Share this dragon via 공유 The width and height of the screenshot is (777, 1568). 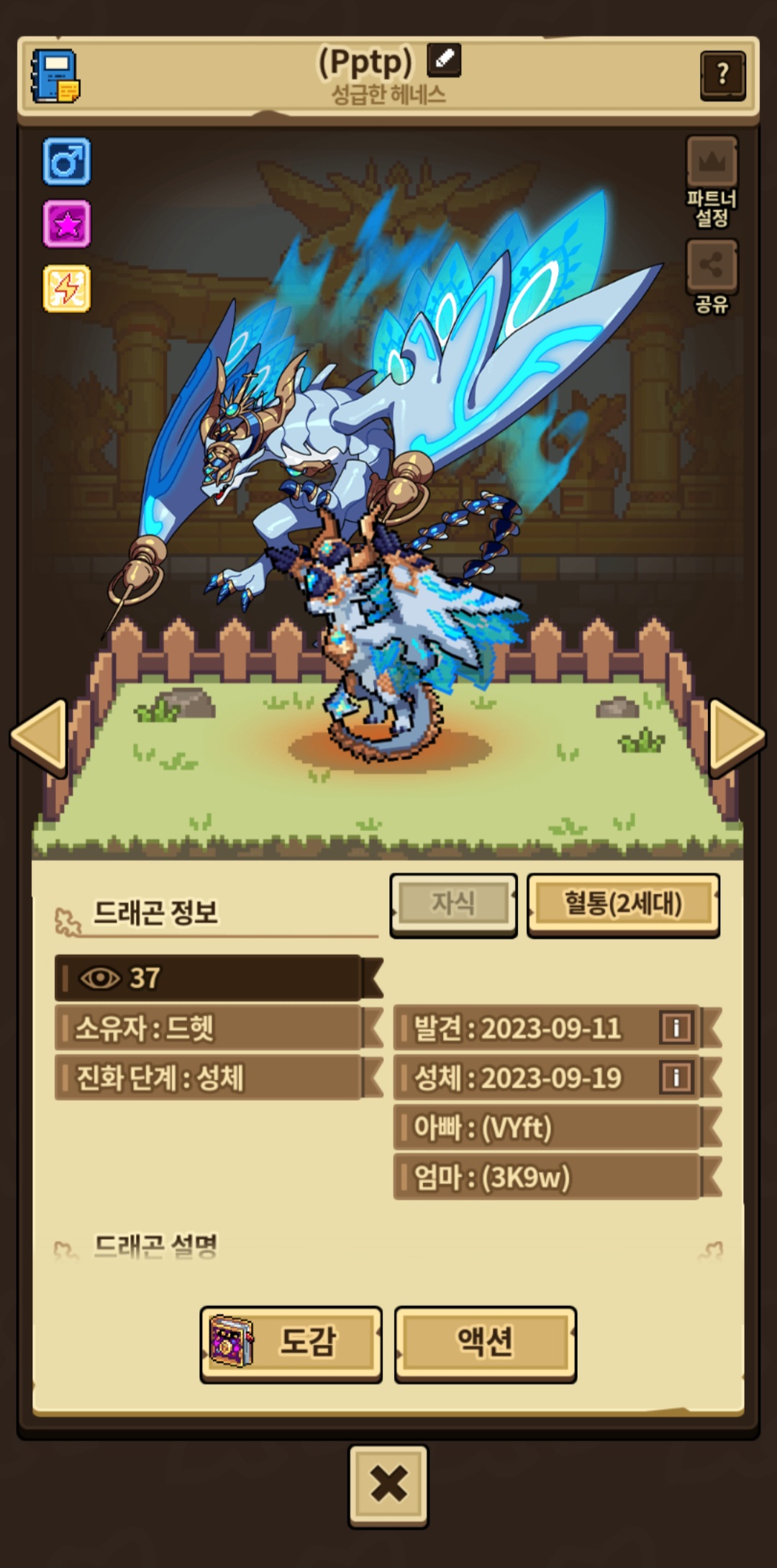[712, 265]
